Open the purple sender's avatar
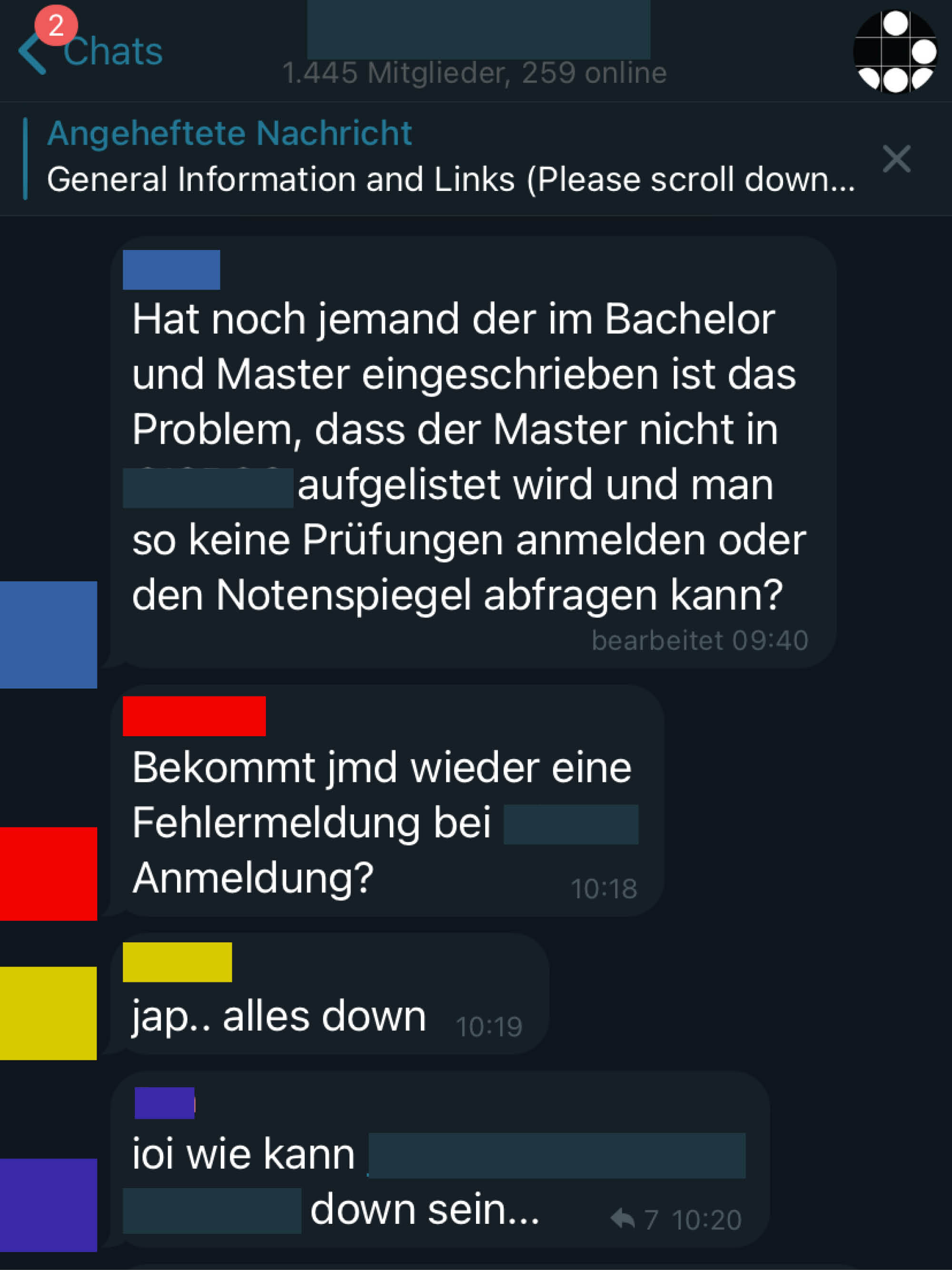The width and height of the screenshot is (952, 1270). point(48,1205)
